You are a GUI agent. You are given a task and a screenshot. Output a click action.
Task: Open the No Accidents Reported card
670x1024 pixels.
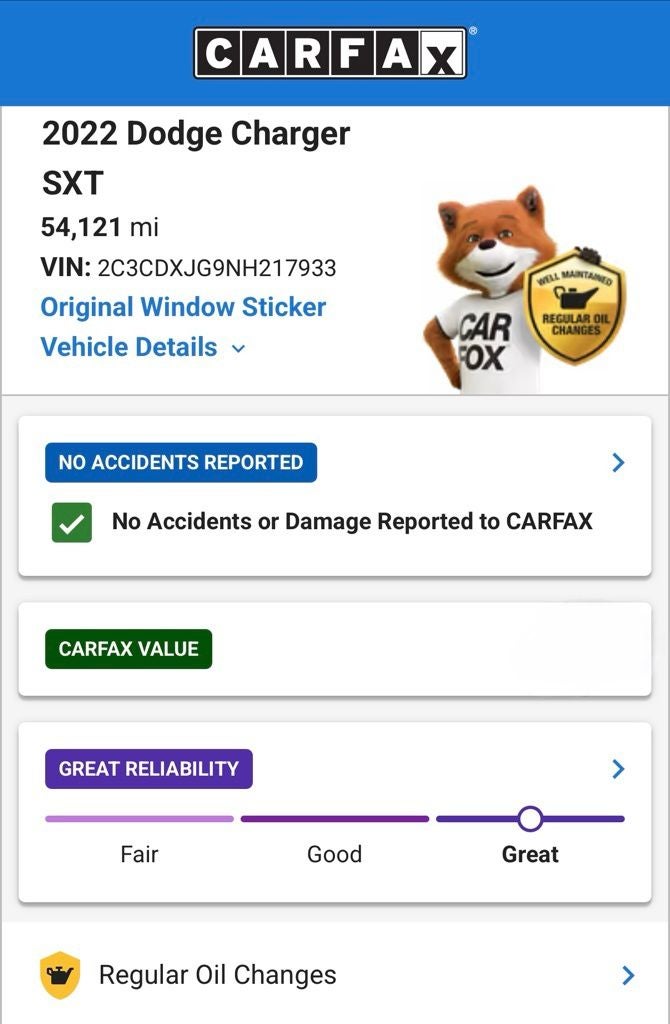click(617, 462)
